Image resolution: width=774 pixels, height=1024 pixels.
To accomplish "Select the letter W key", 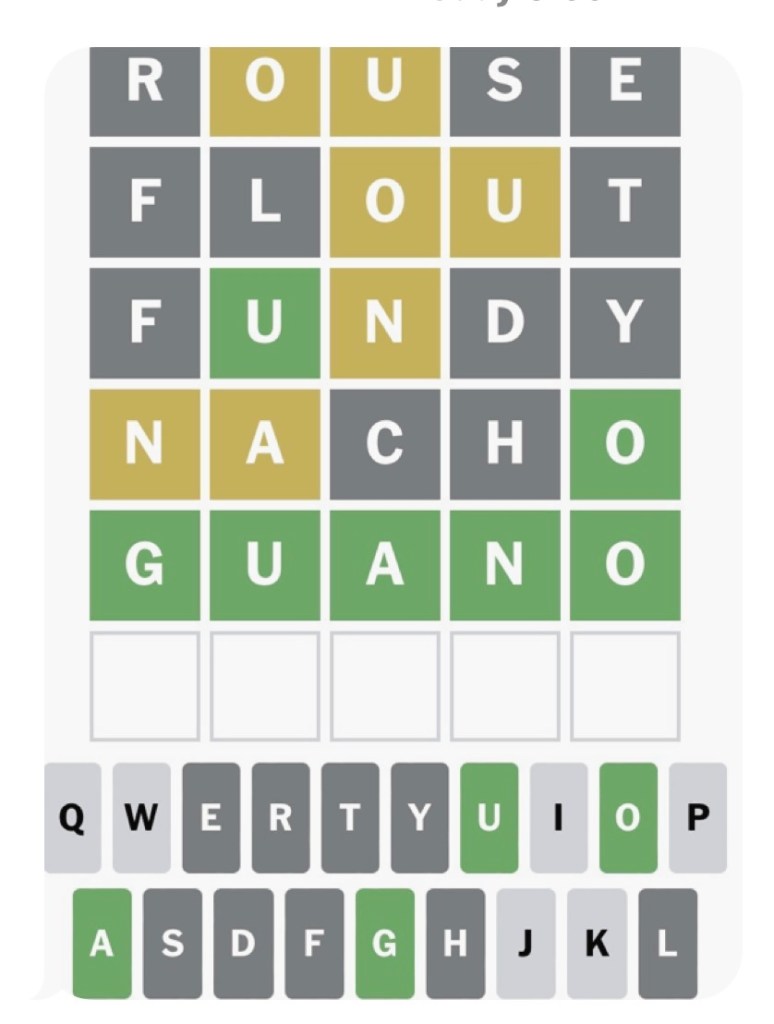I will pos(141,818).
